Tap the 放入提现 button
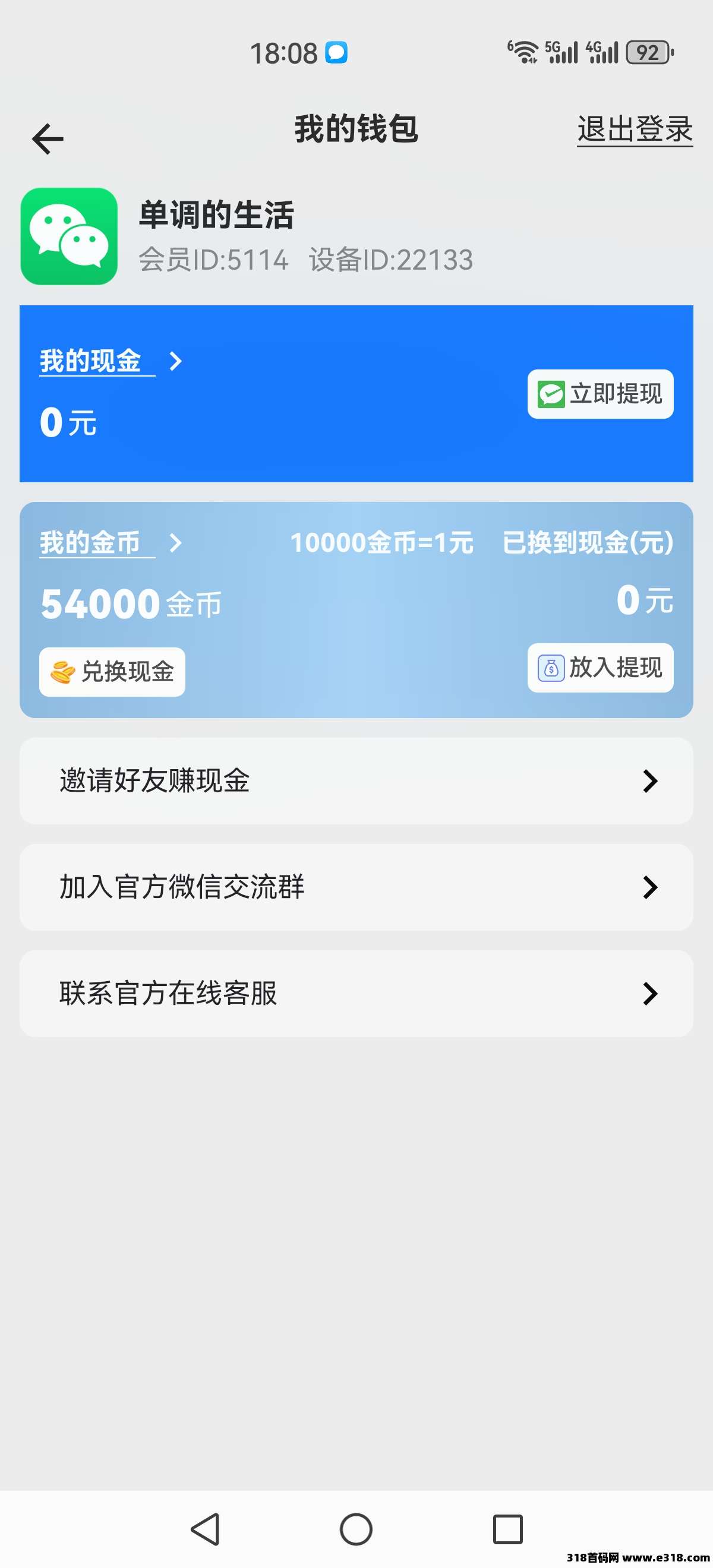Image resolution: width=713 pixels, height=1568 pixels. (x=600, y=668)
